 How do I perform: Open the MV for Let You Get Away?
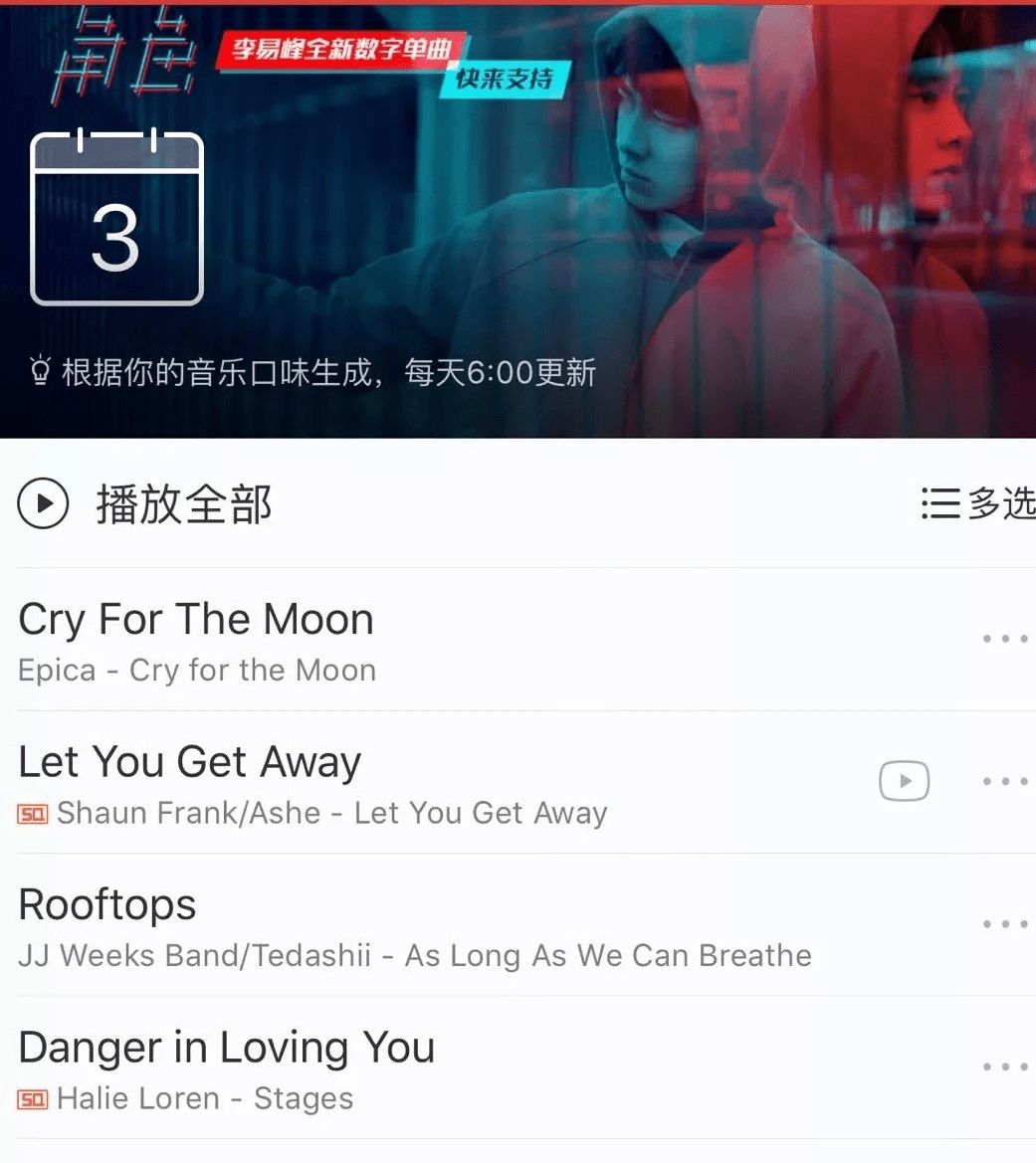[904, 781]
